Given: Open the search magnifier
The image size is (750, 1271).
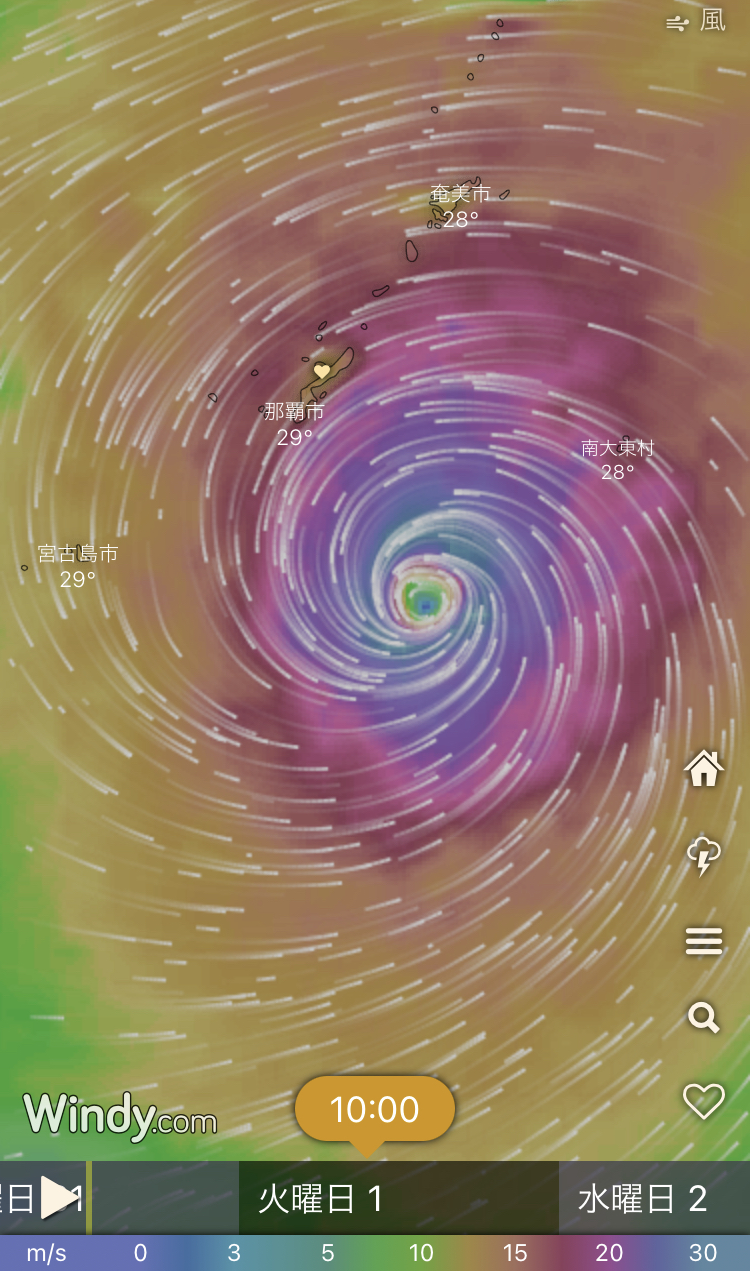Looking at the screenshot, I should coord(703,1018).
